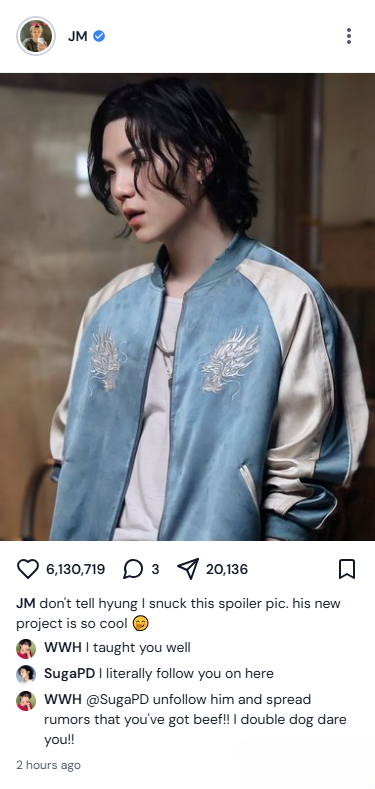Share the post with the paper plane icon
This screenshot has width=375, height=789.
pyautogui.click(x=188, y=569)
